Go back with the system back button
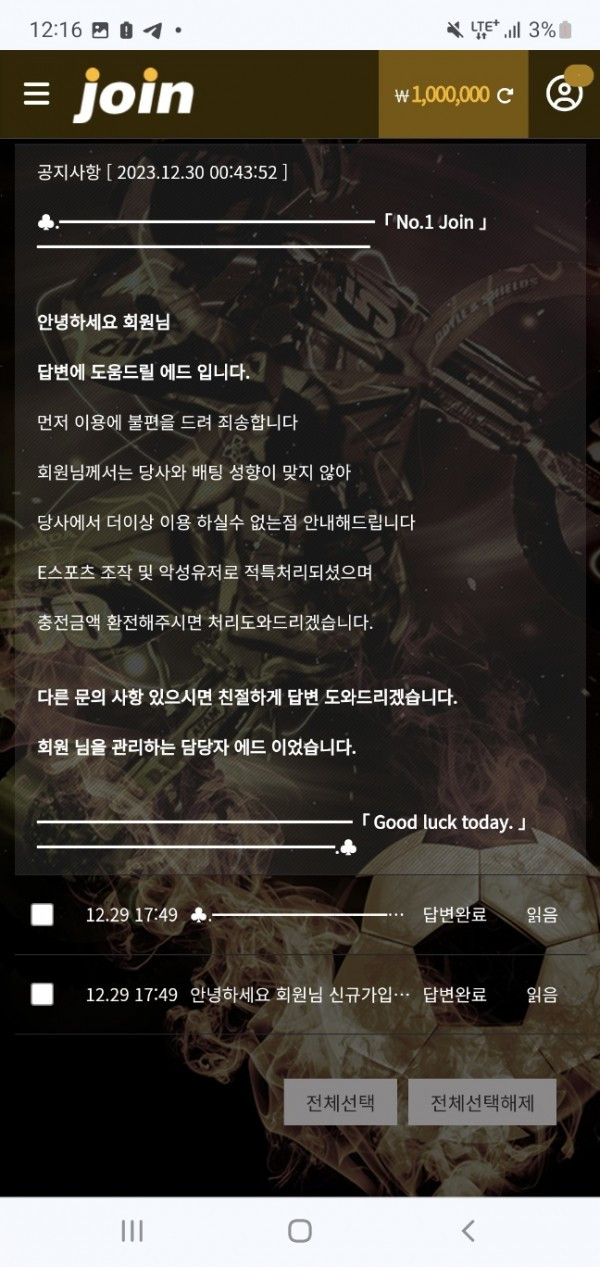 pyautogui.click(x=467, y=1231)
